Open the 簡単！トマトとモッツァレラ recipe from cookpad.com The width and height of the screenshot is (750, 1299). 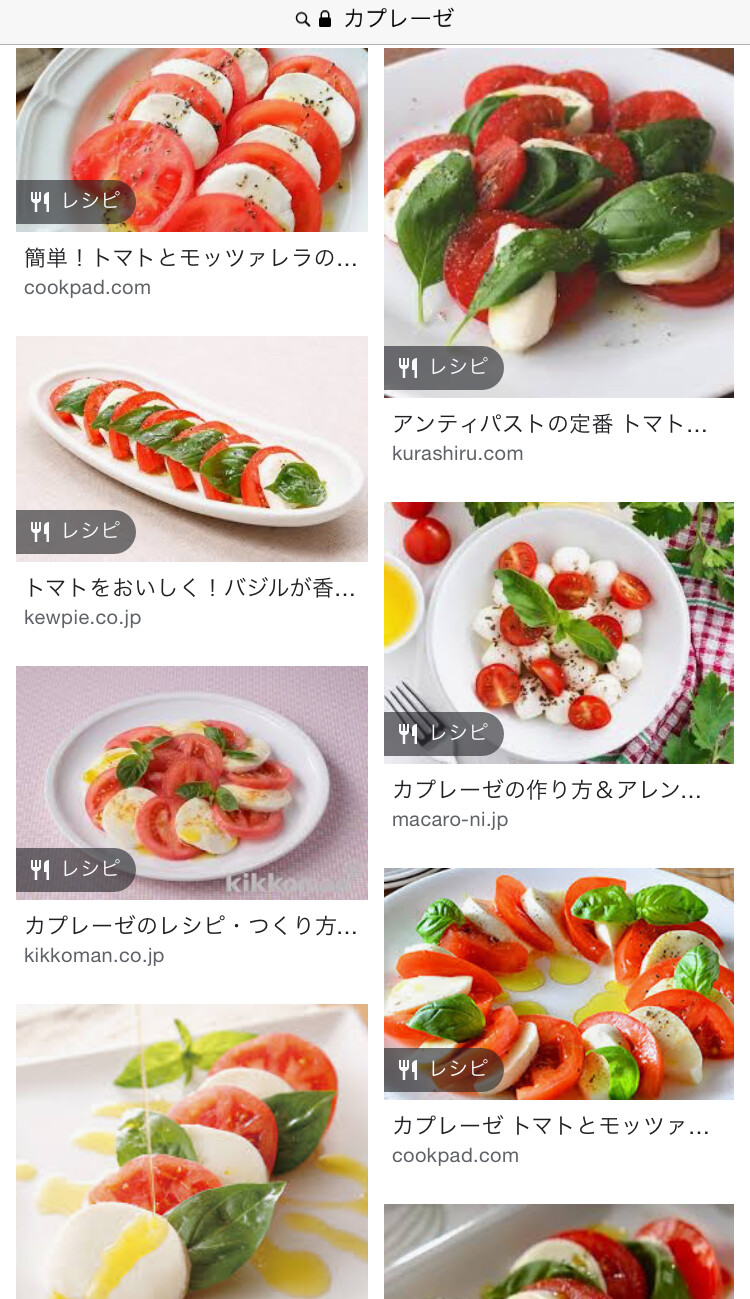coord(191,258)
